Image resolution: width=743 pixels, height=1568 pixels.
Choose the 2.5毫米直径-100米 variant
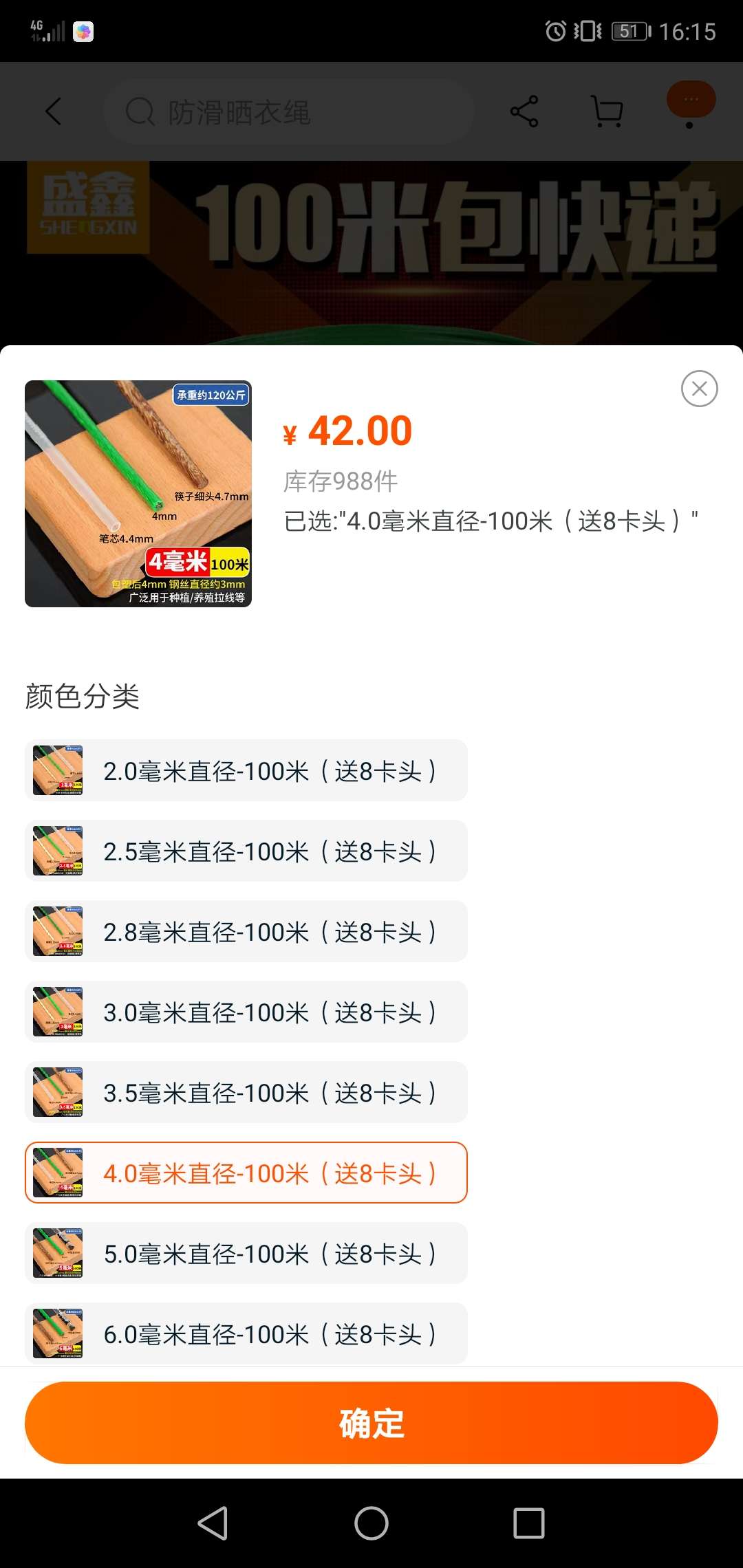[246, 851]
